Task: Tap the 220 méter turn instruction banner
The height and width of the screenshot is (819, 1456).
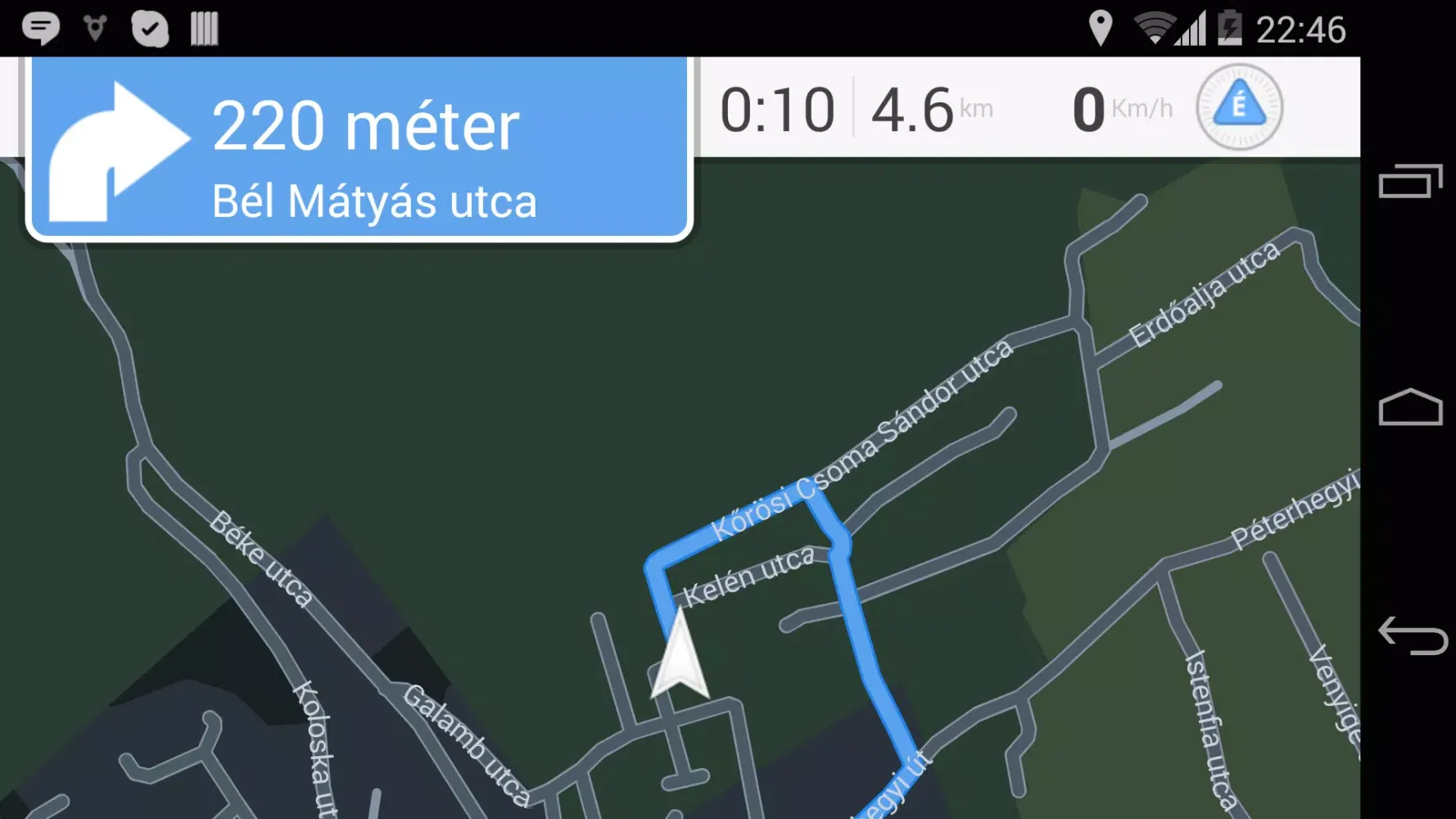Action: tap(360, 150)
